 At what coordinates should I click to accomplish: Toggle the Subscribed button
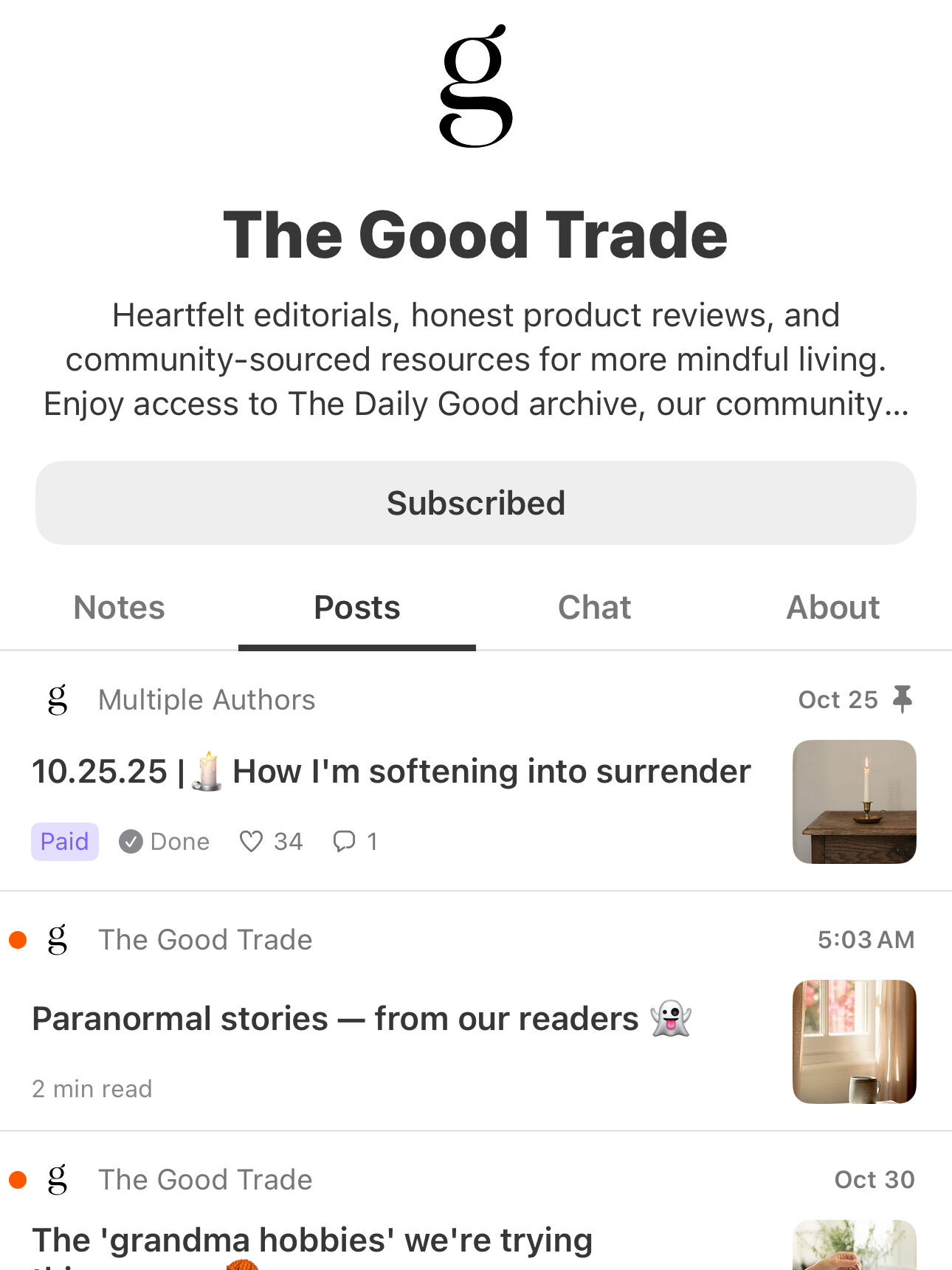click(476, 502)
